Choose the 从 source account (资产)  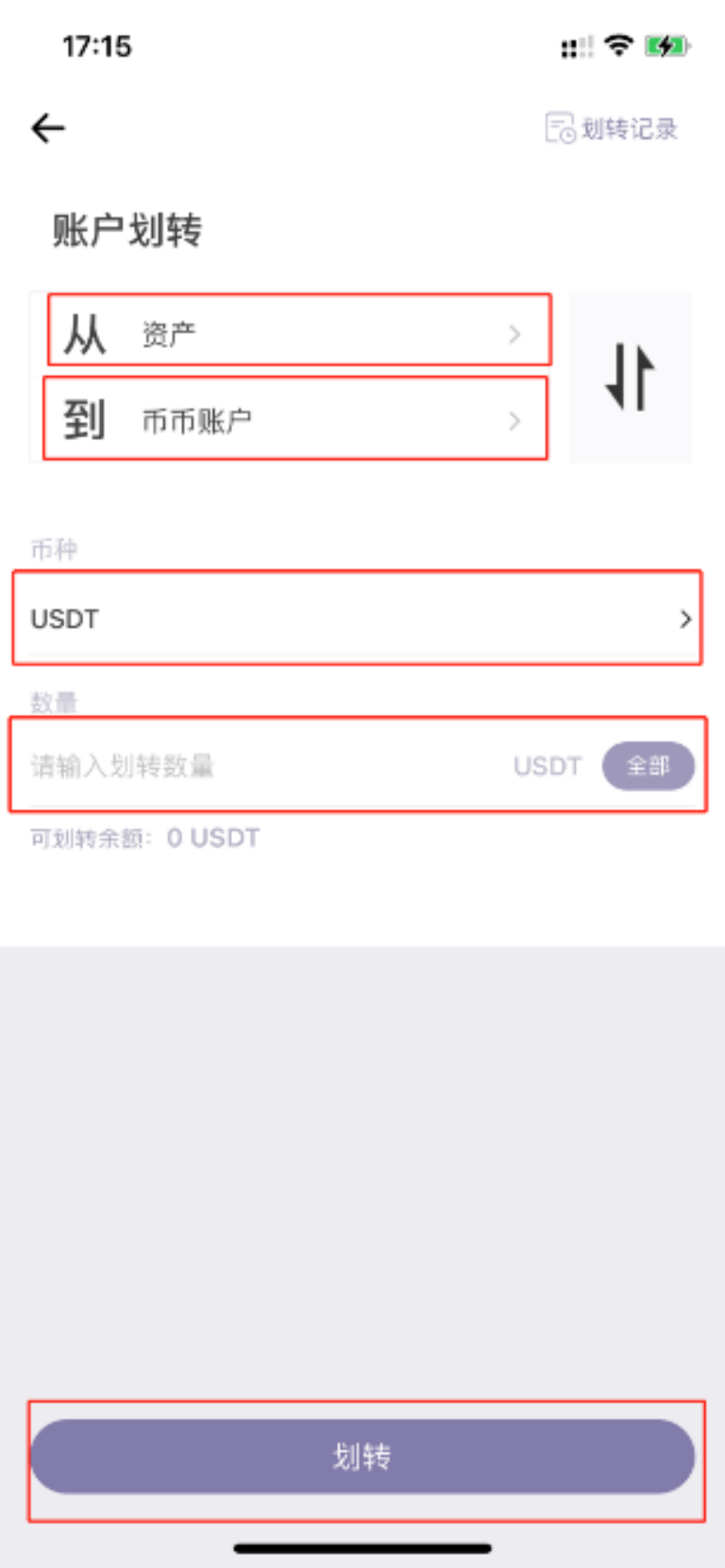(298, 332)
